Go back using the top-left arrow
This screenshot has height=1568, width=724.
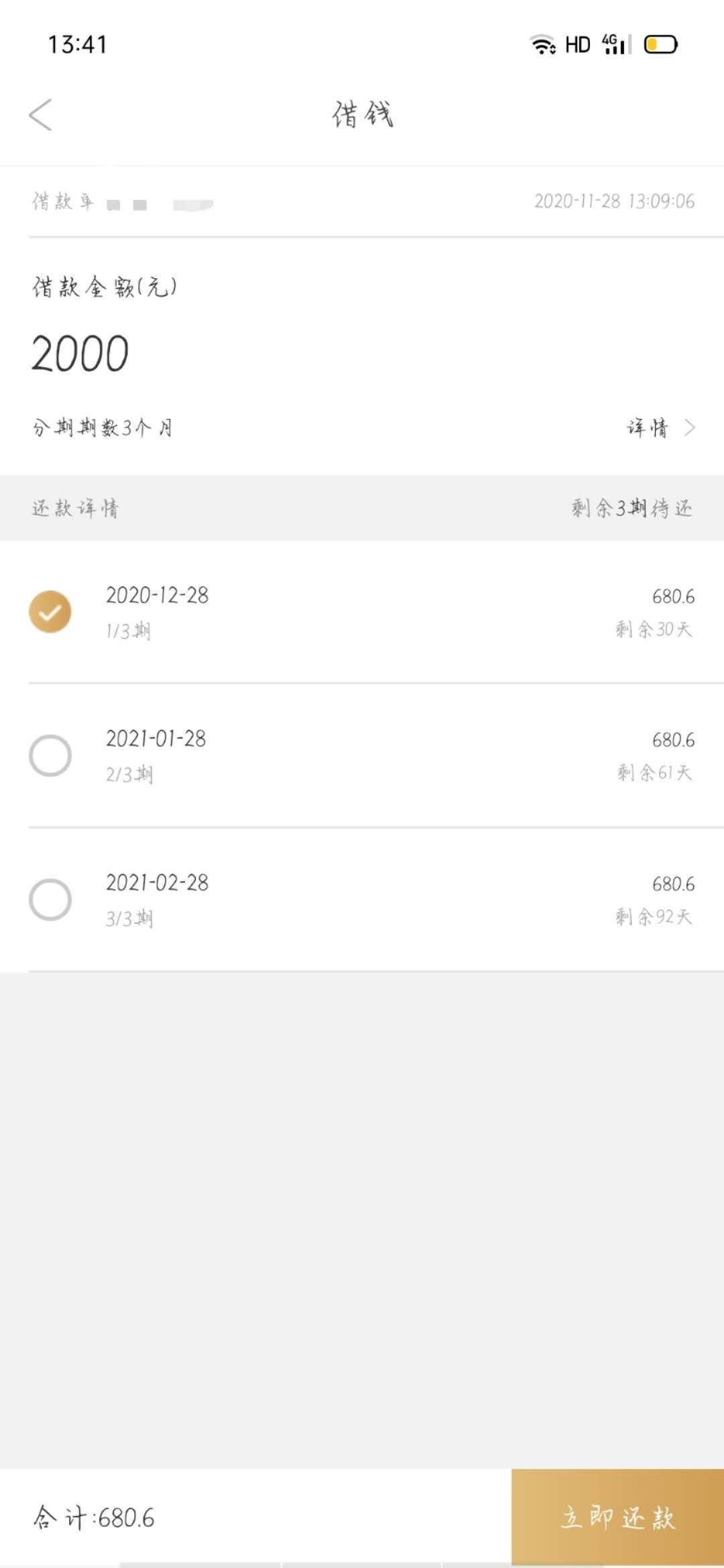coord(40,115)
